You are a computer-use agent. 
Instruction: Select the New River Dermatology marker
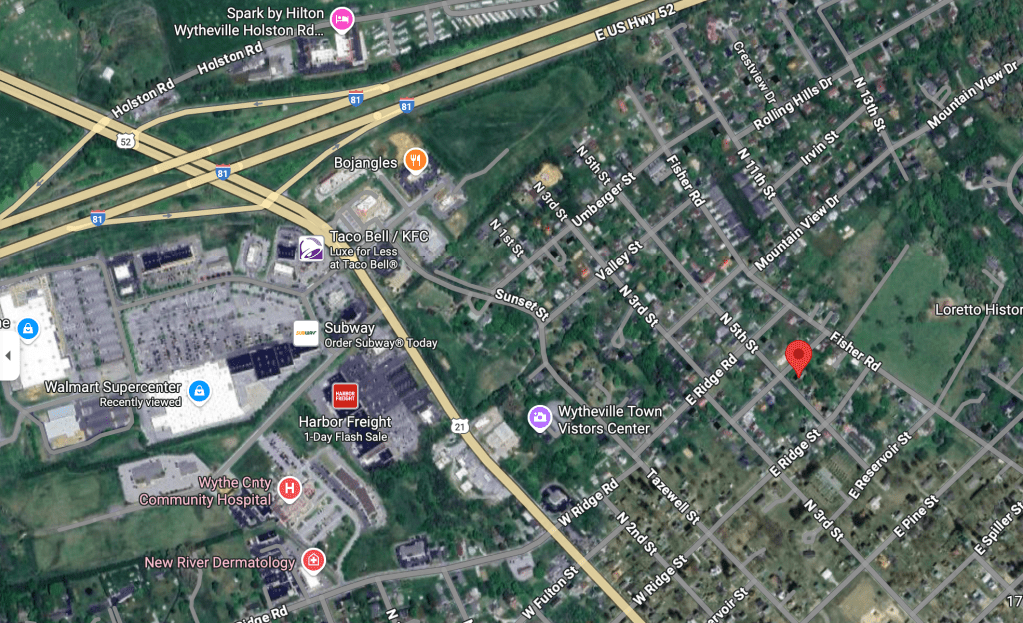coord(314,559)
